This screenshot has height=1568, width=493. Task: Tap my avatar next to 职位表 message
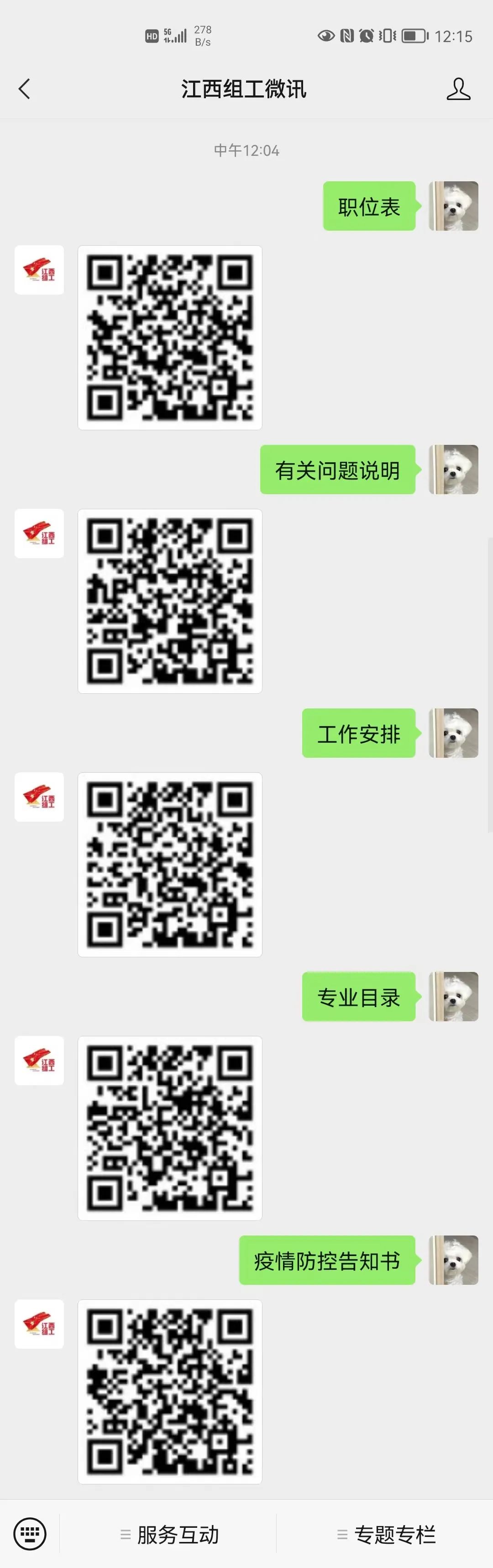coord(453,206)
